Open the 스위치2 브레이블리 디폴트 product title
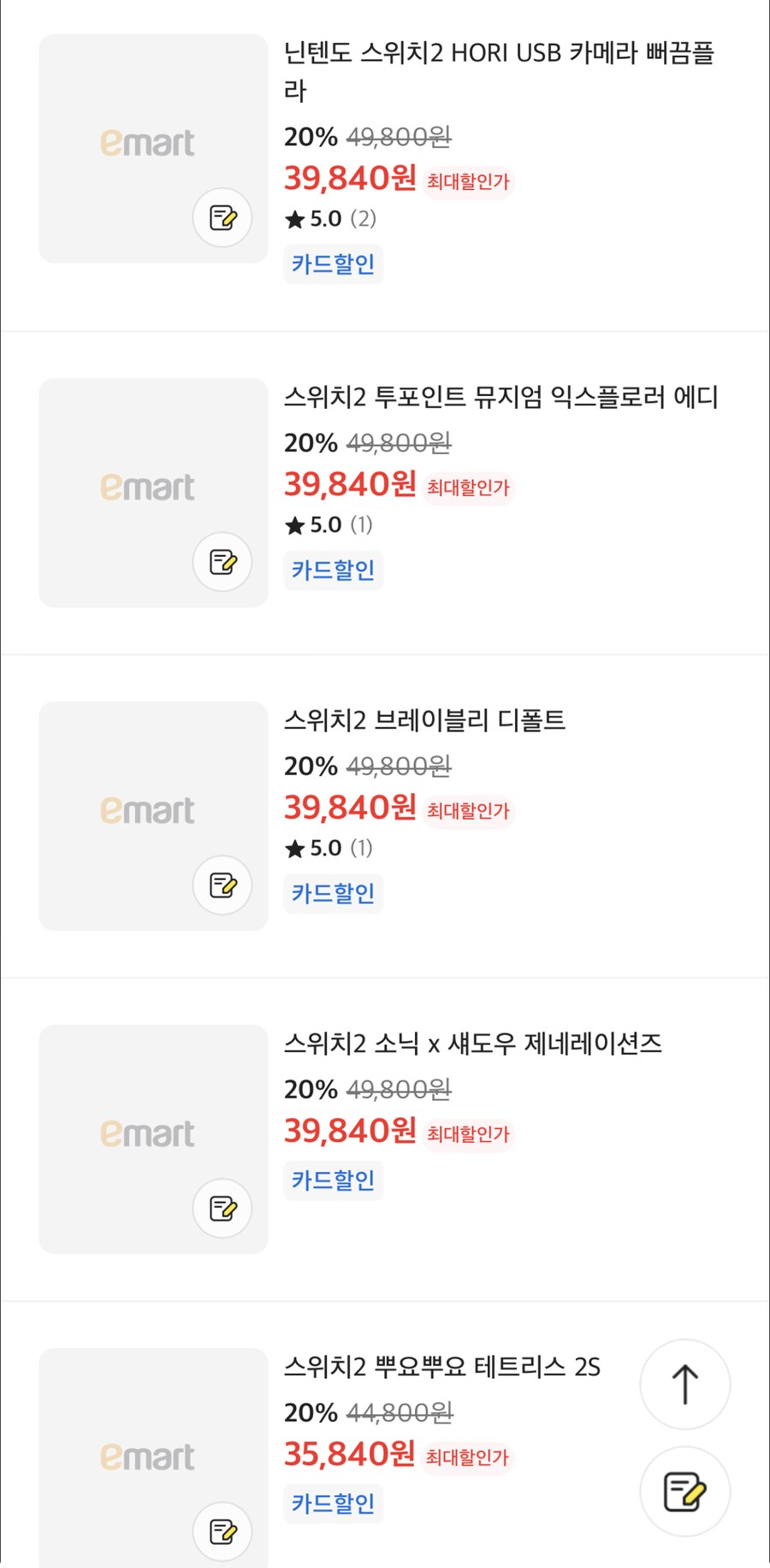Image resolution: width=770 pixels, height=1568 pixels. pyautogui.click(x=426, y=720)
